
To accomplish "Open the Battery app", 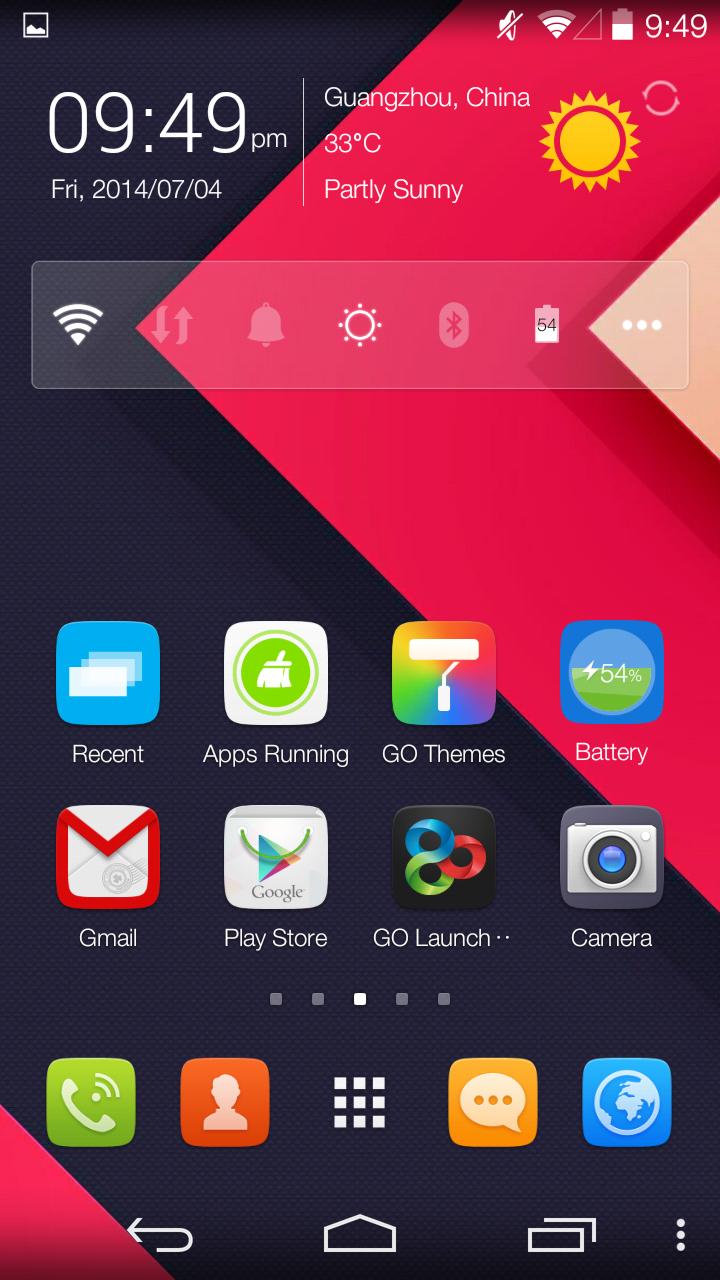I will coord(611,673).
